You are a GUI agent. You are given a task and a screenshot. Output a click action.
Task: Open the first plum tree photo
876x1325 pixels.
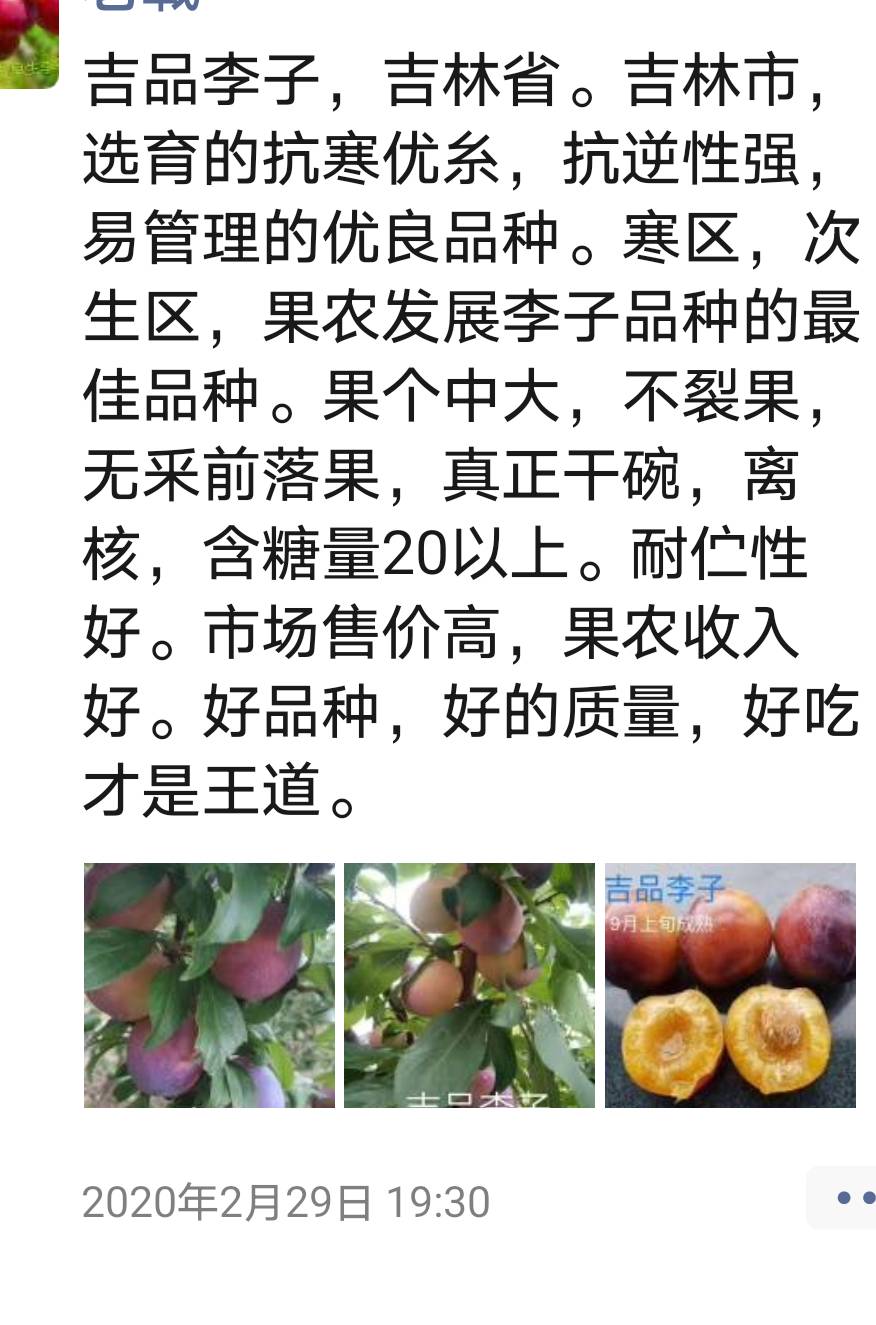pyautogui.click(x=209, y=985)
